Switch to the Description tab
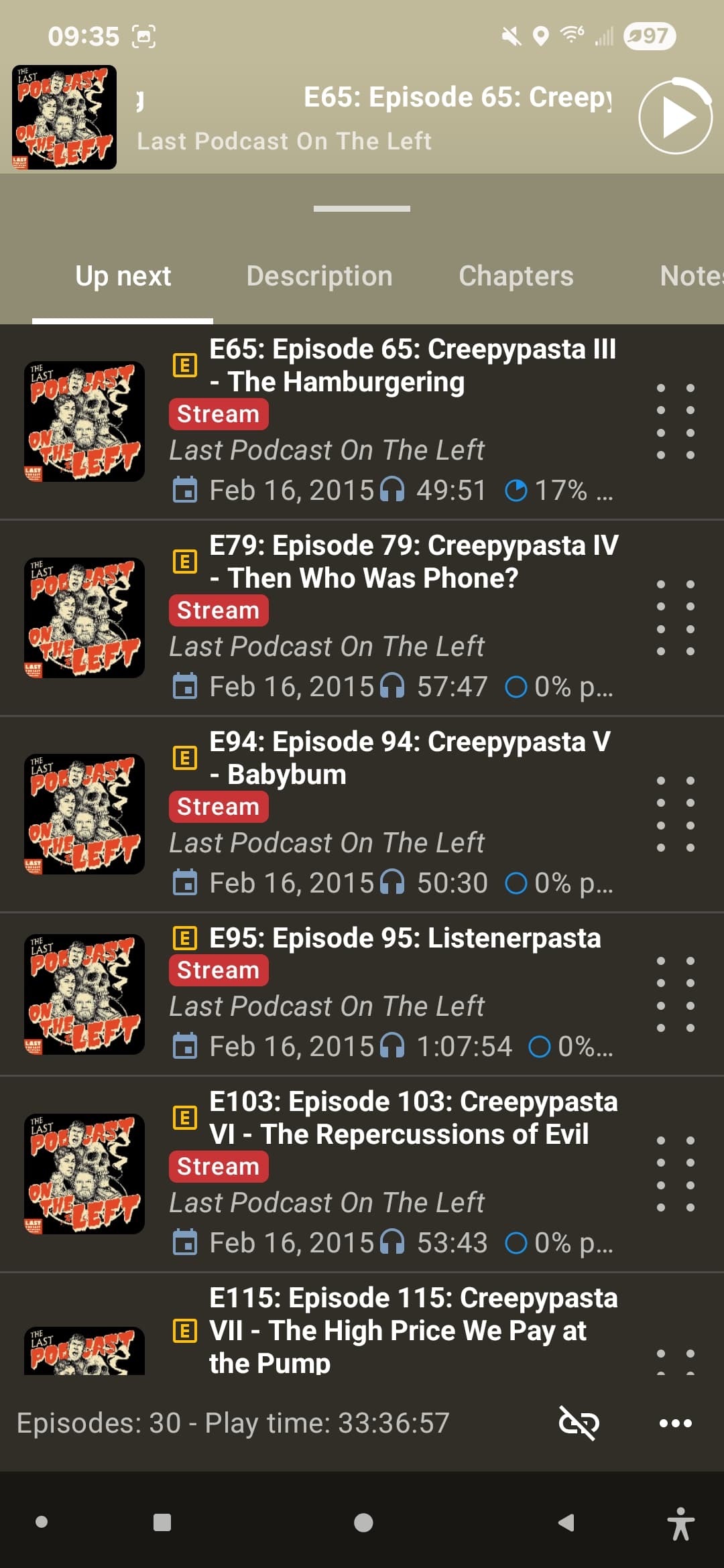 [x=319, y=276]
